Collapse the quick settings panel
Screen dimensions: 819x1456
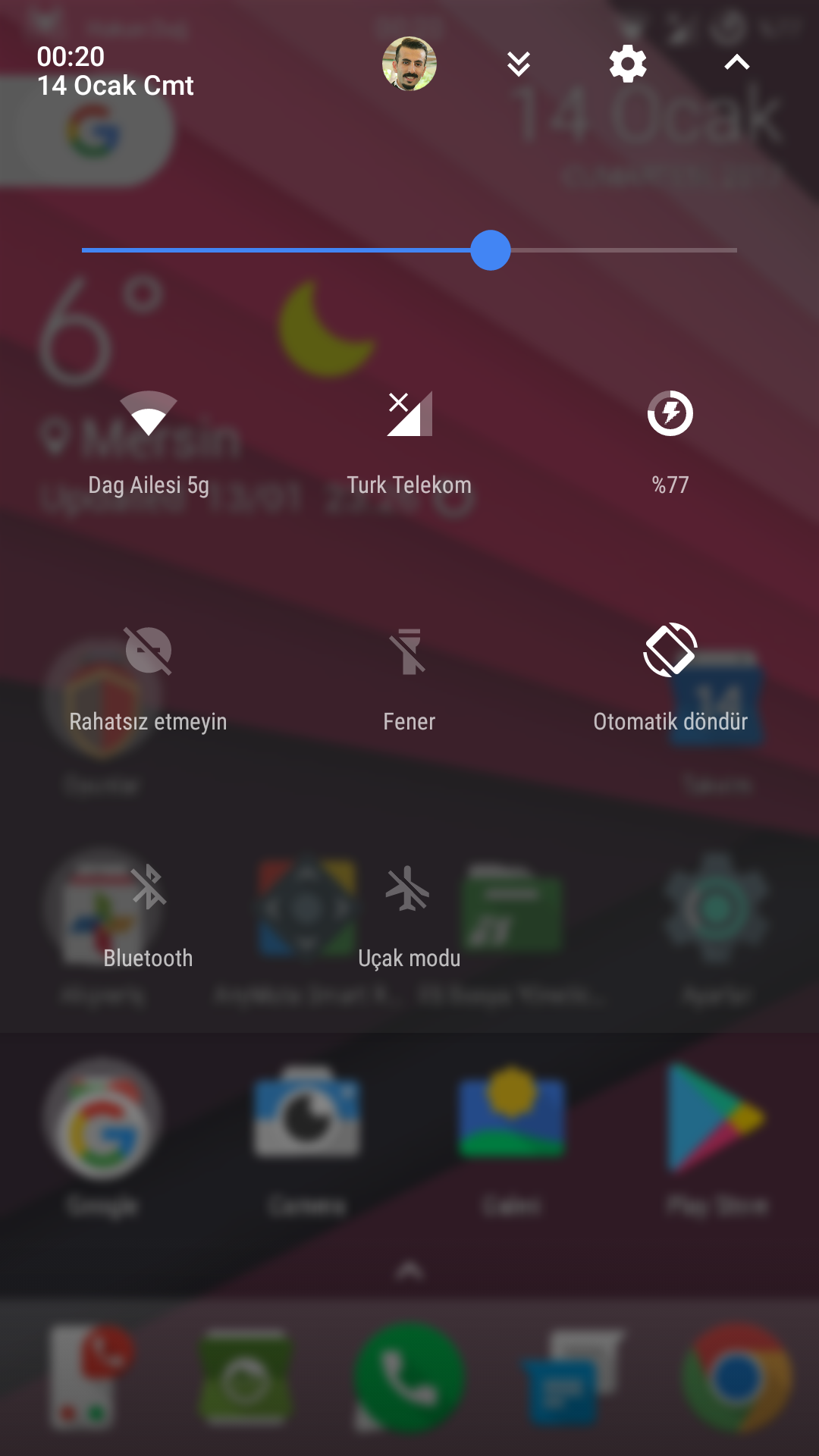point(737,64)
